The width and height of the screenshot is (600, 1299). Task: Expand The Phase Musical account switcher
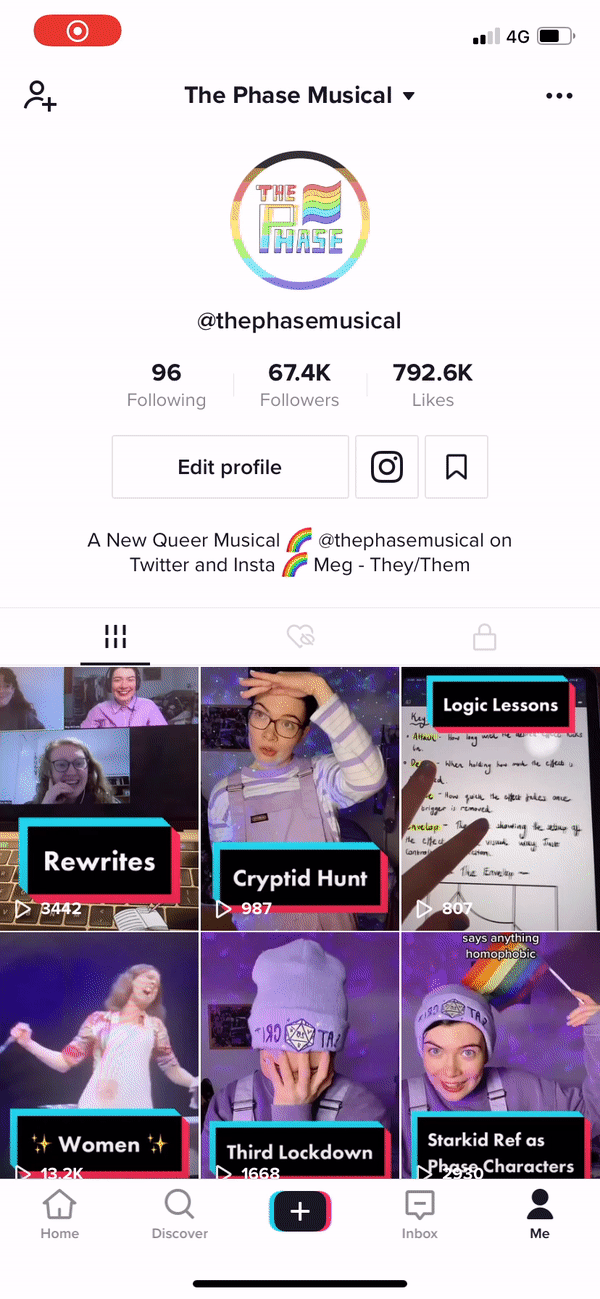click(x=299, y=96)
